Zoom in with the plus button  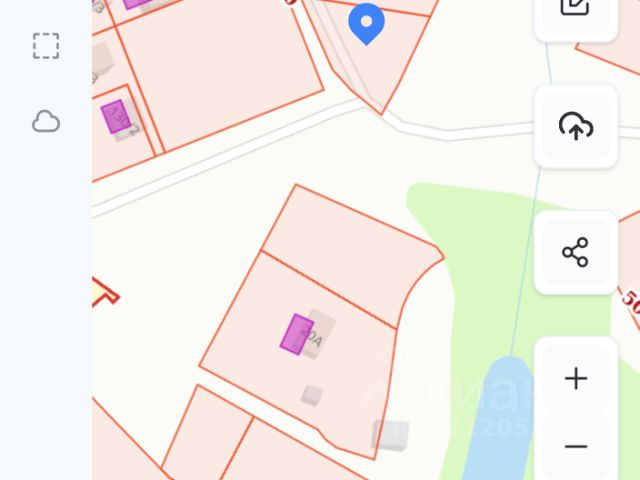pos(575,379)
